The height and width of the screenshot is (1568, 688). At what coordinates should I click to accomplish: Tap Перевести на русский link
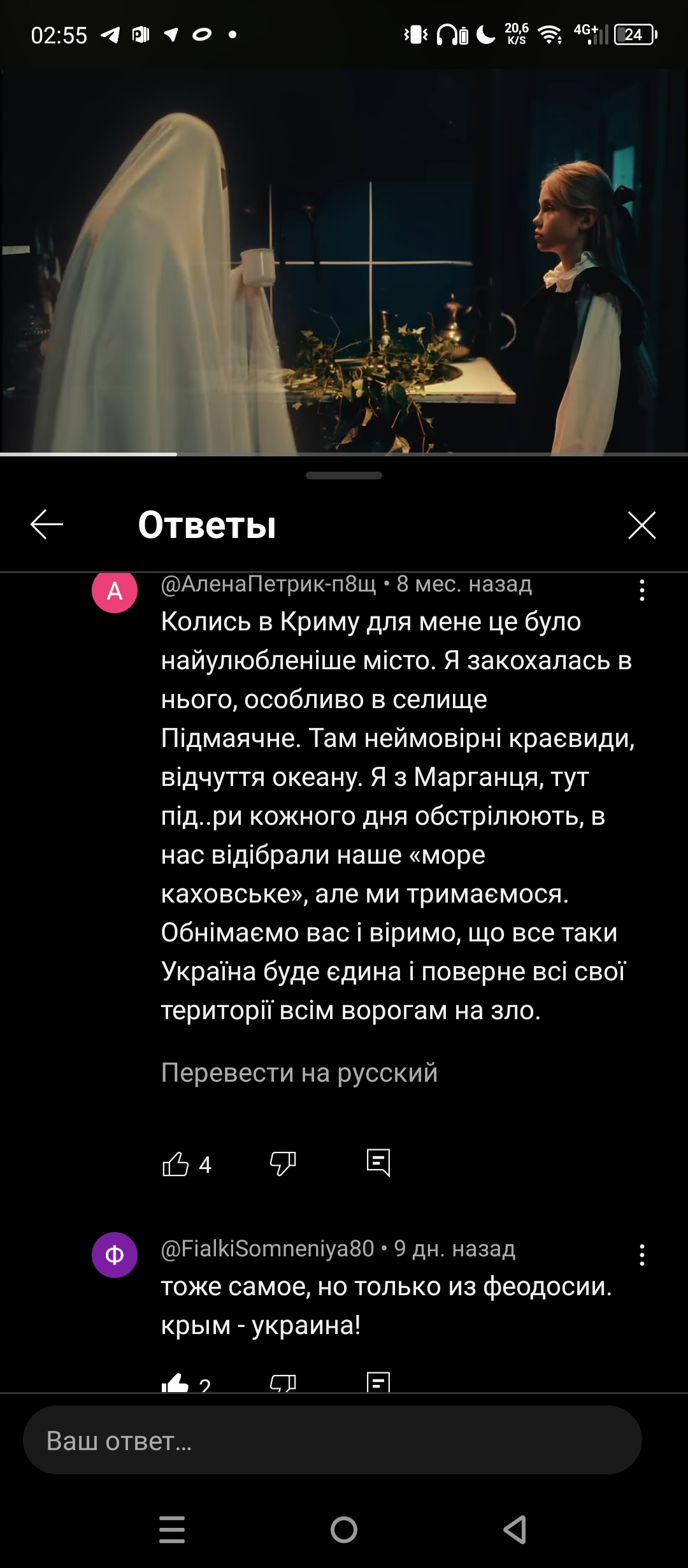pos(299,1072)
